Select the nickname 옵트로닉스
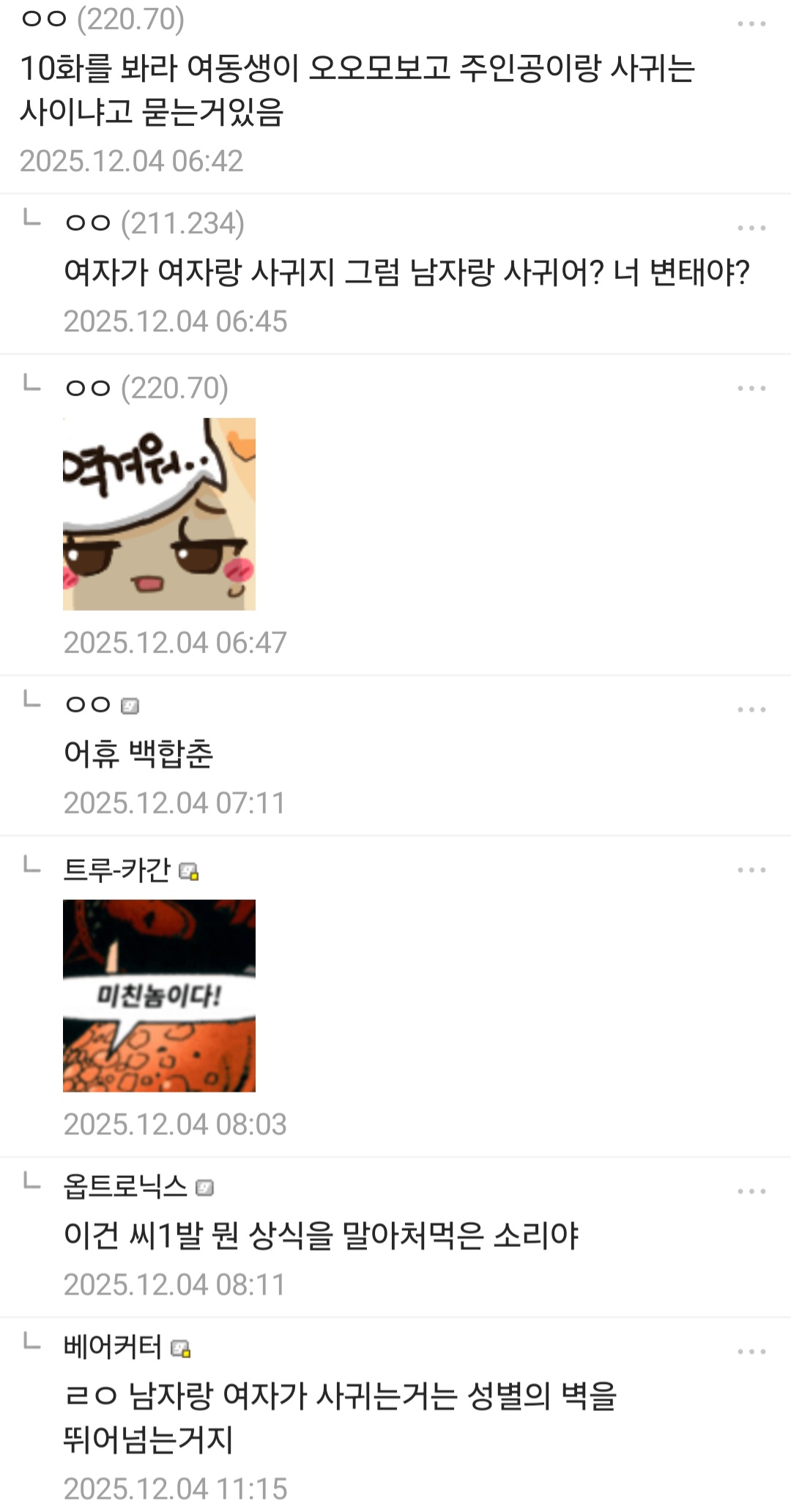 (x=125, y=1186)
